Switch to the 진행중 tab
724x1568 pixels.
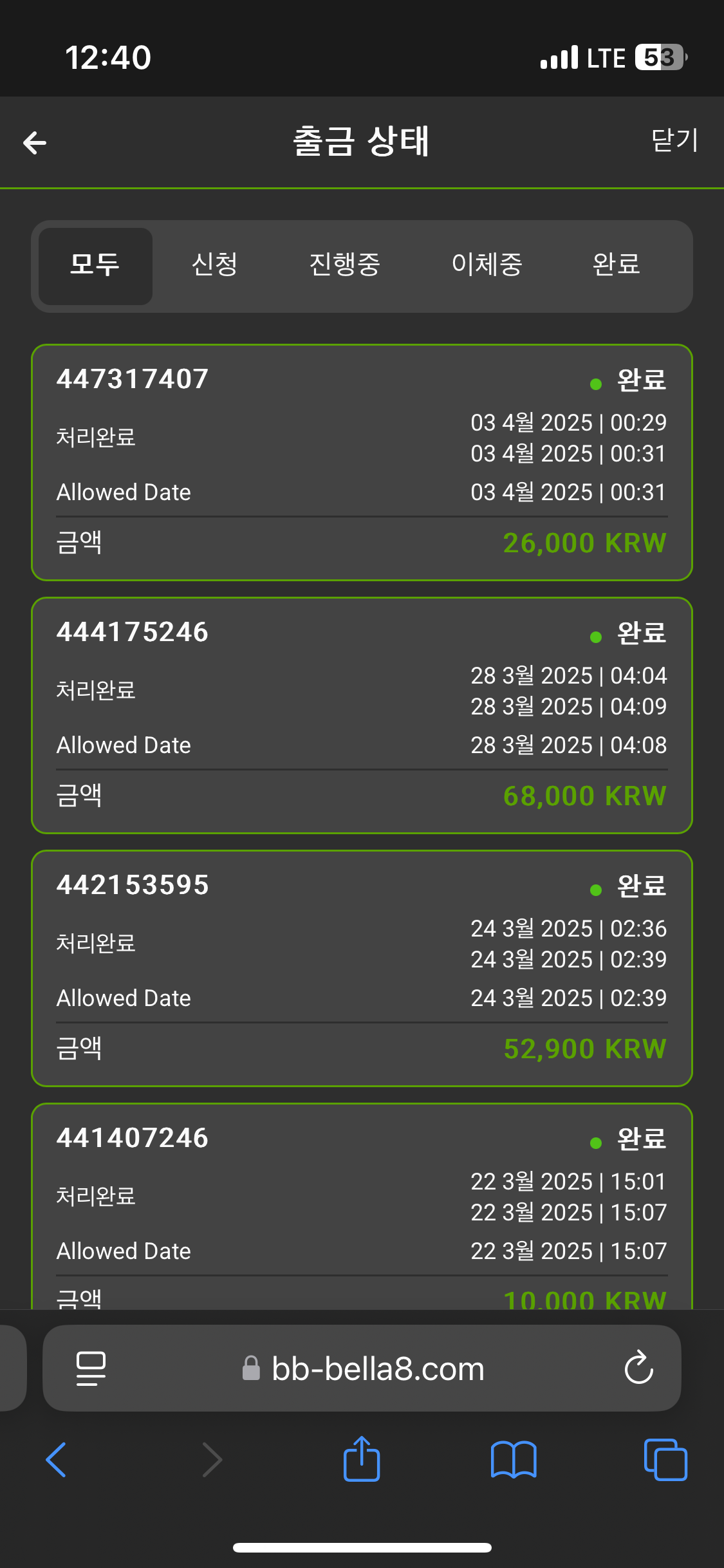[345, 266]
